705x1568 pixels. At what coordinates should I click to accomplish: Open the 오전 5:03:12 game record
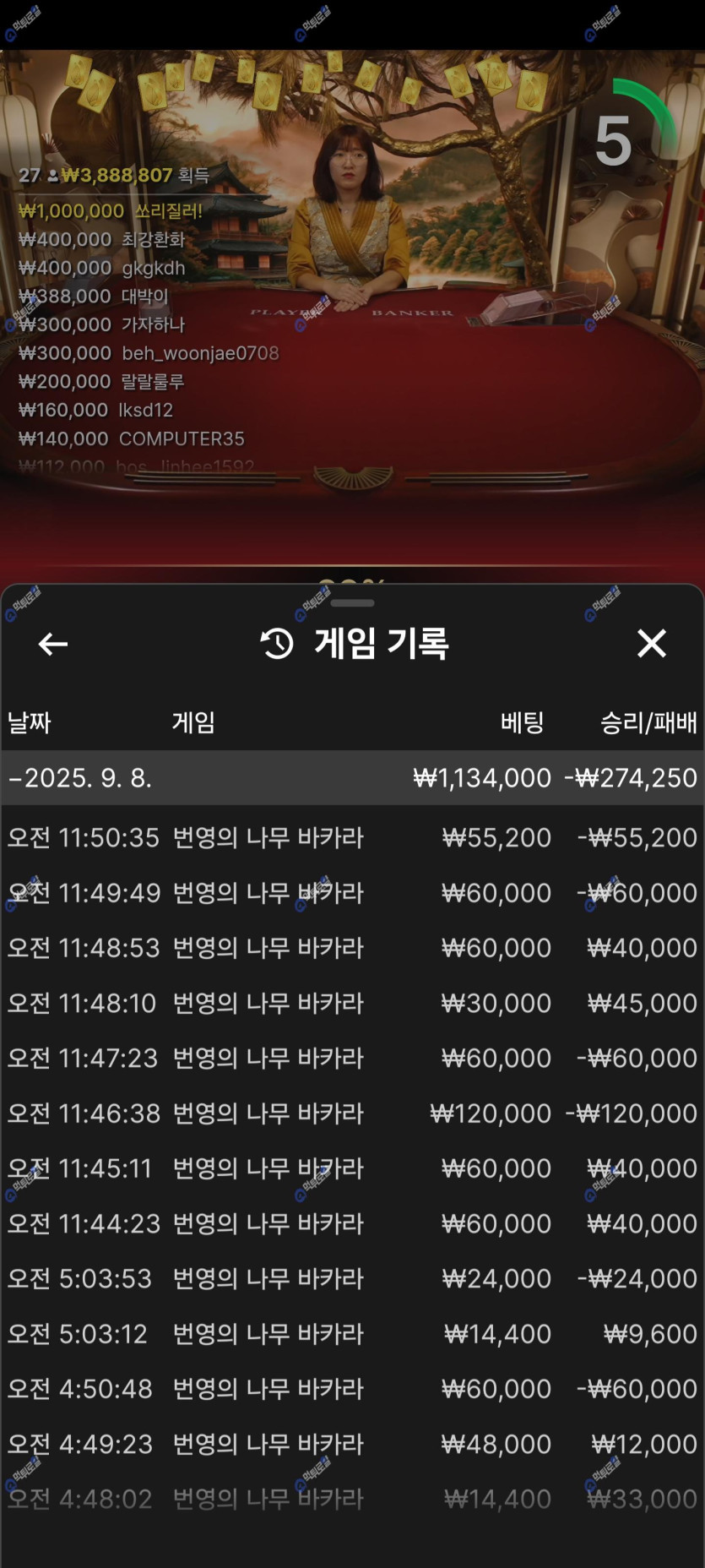click(x=352, y=1334)
